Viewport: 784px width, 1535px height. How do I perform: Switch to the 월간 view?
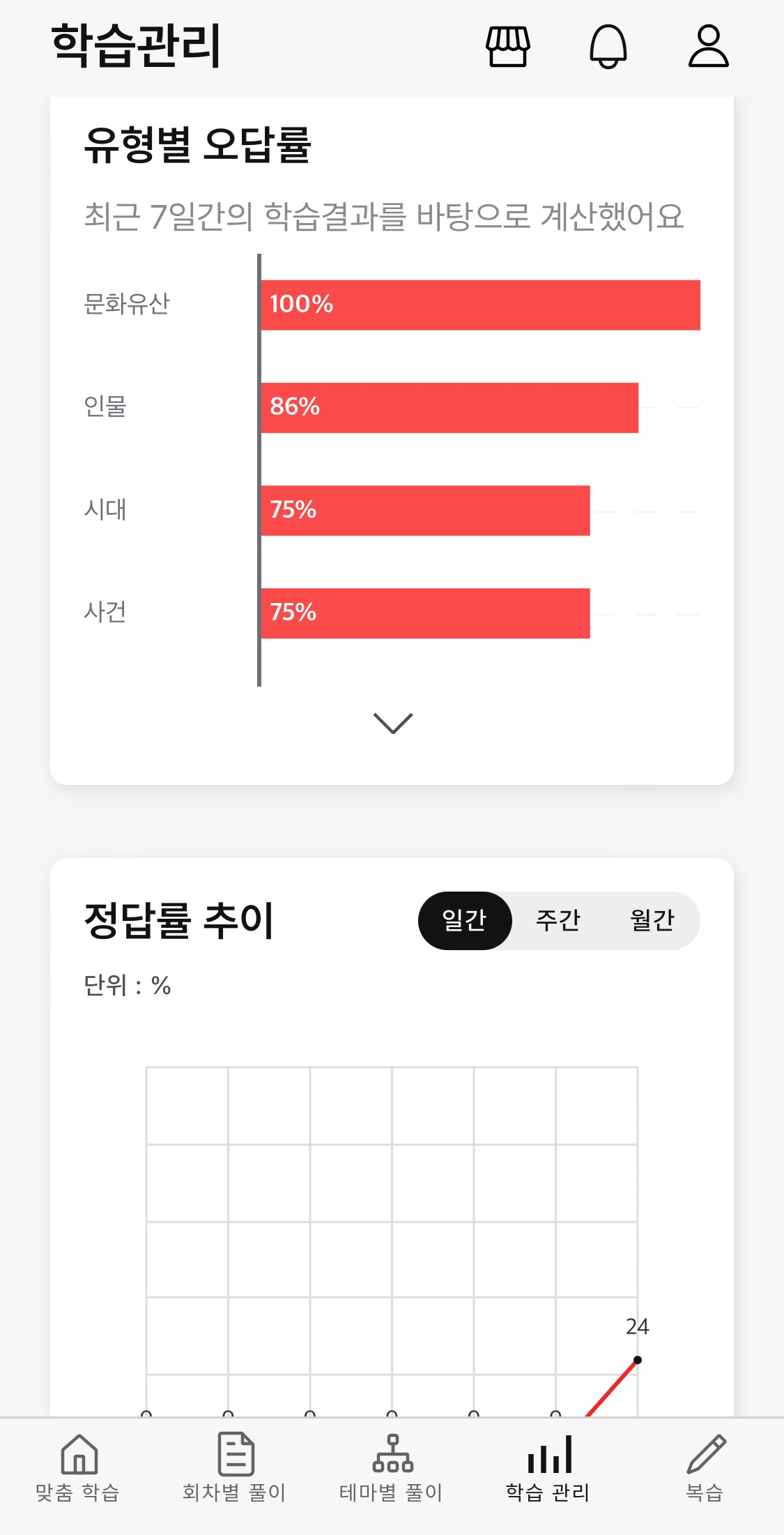pyautogui.click(x=652, y=920)
